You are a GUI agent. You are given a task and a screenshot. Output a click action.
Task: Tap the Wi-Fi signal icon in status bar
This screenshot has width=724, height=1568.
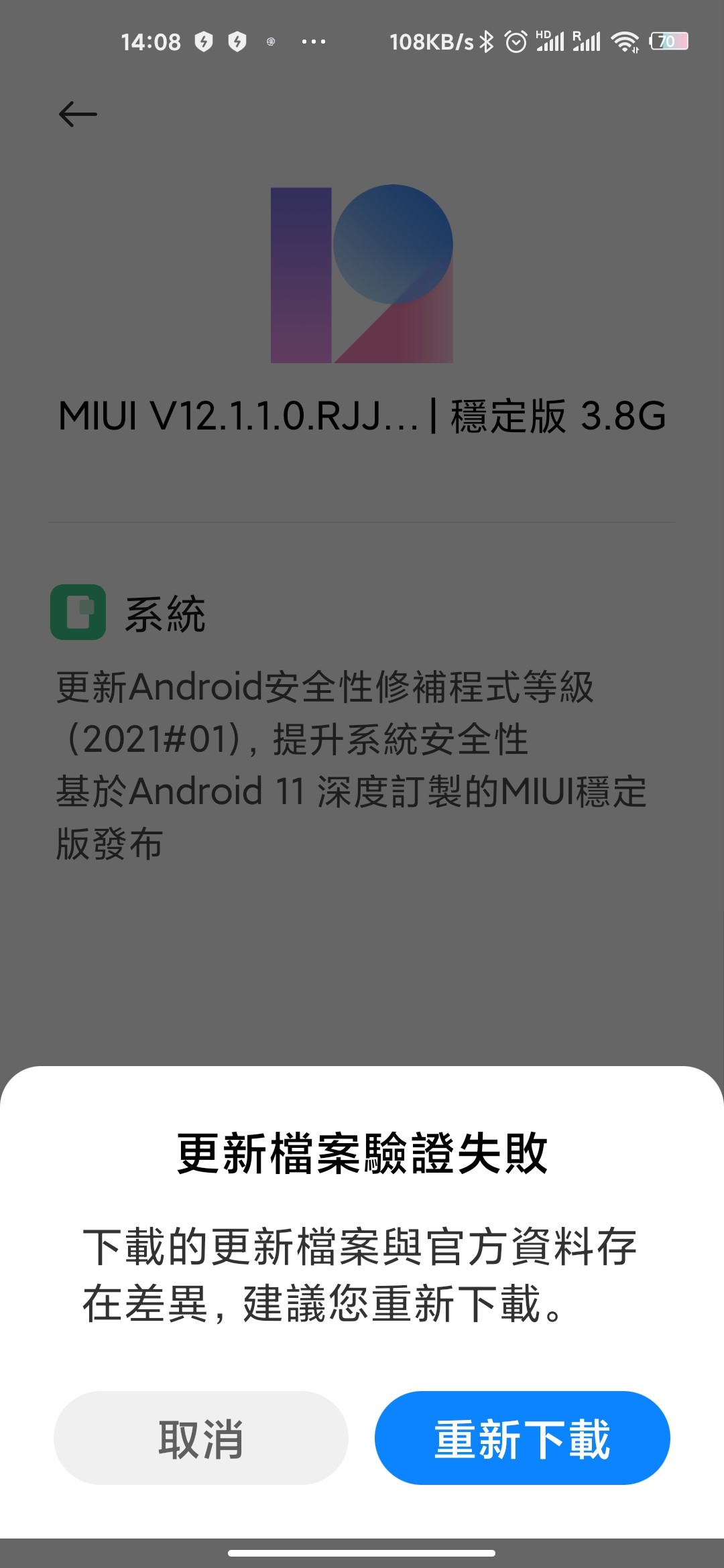(625, 42)
